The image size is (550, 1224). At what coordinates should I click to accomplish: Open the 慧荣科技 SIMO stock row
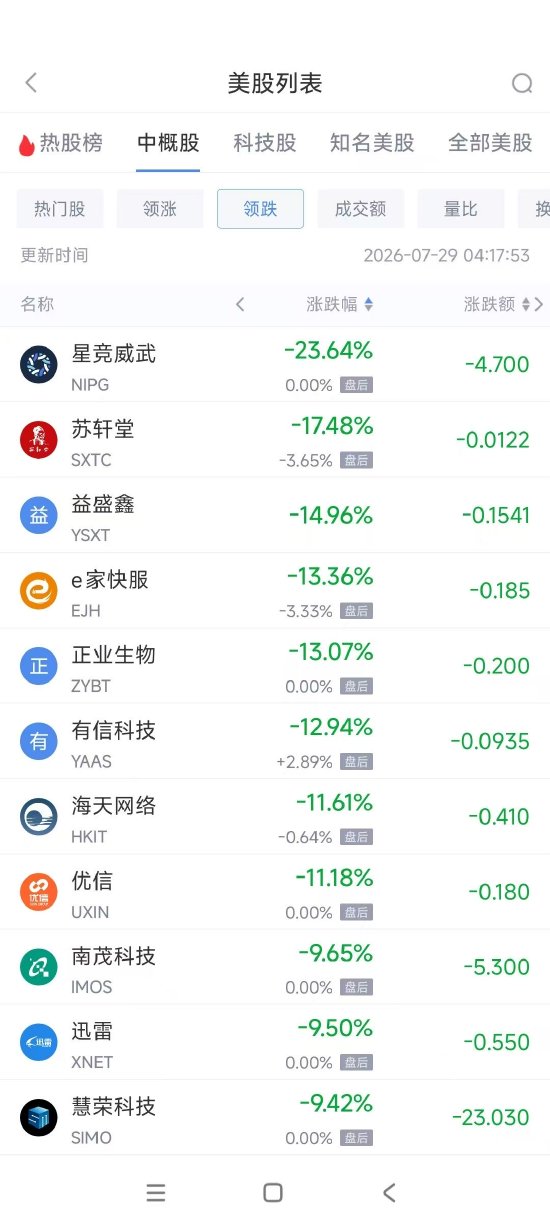275,1117
